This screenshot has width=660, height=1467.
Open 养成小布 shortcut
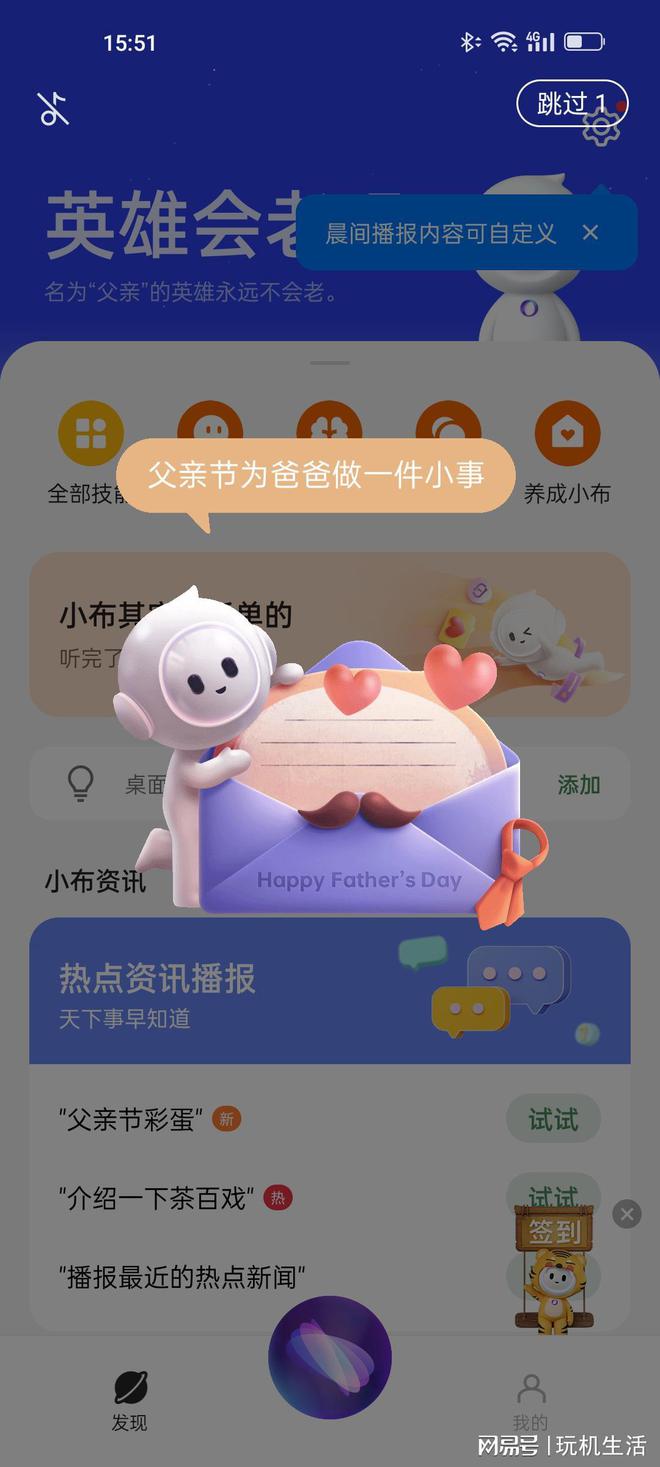click(x=567, y=433)
